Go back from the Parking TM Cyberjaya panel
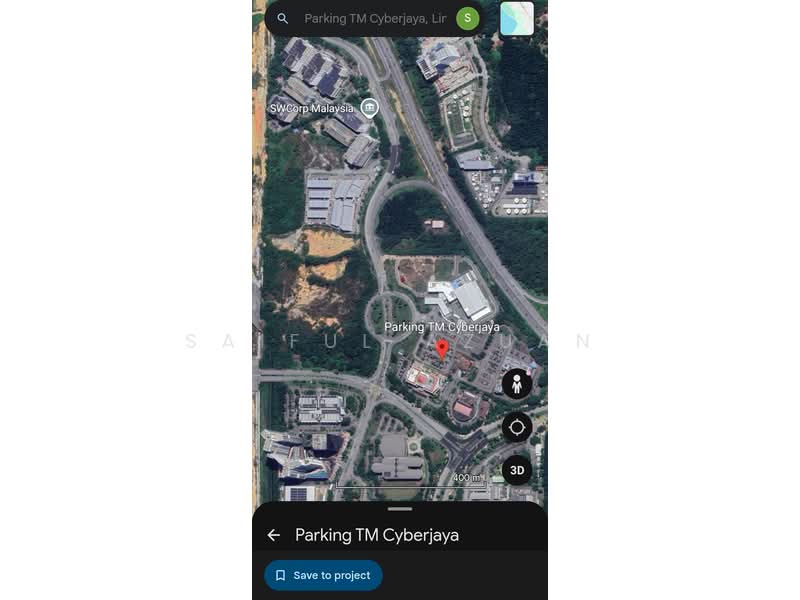This screenshot has width=800, height=600. pos(274,535)
